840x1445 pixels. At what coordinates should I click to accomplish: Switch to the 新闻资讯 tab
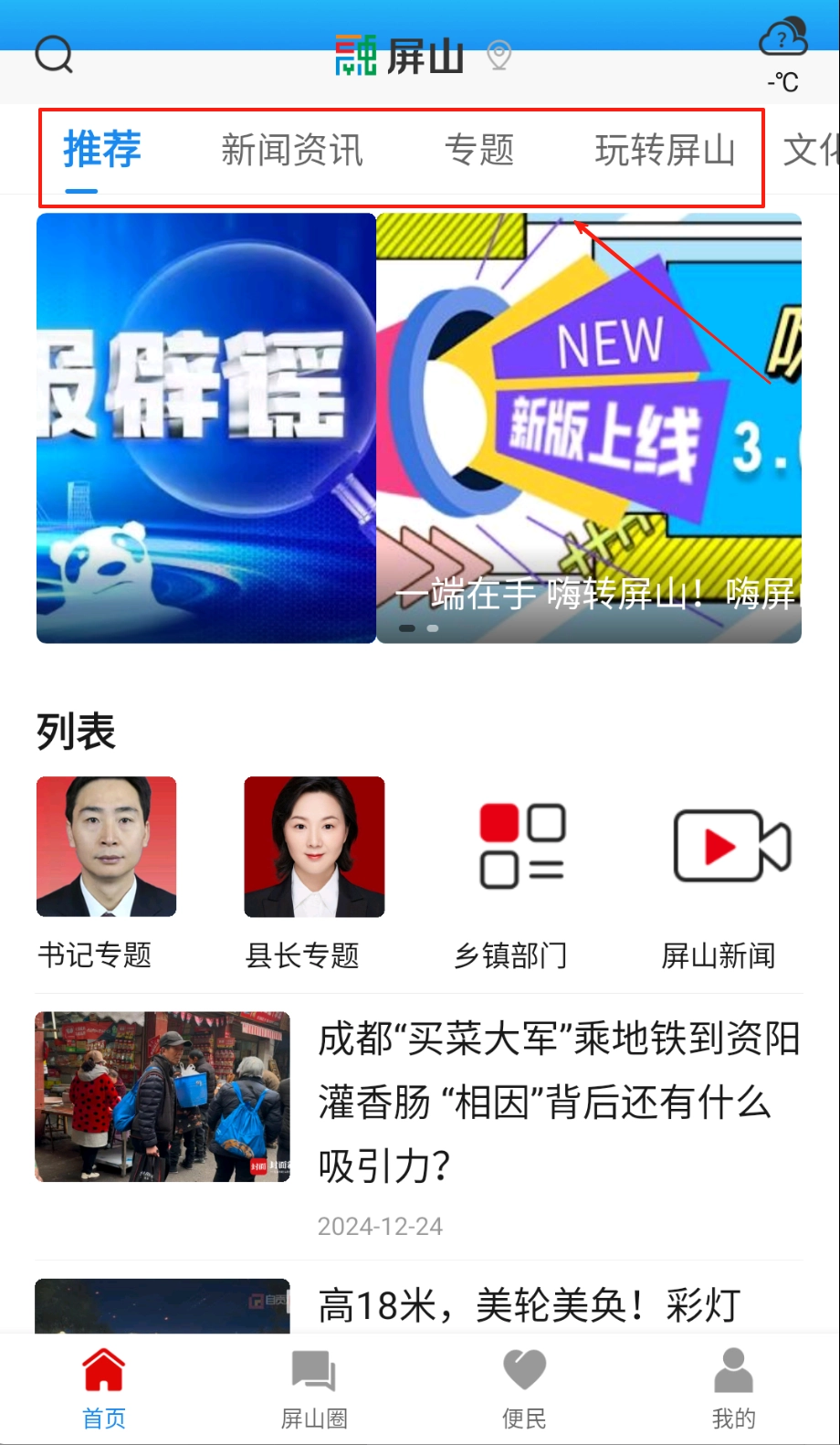point(292,151)
